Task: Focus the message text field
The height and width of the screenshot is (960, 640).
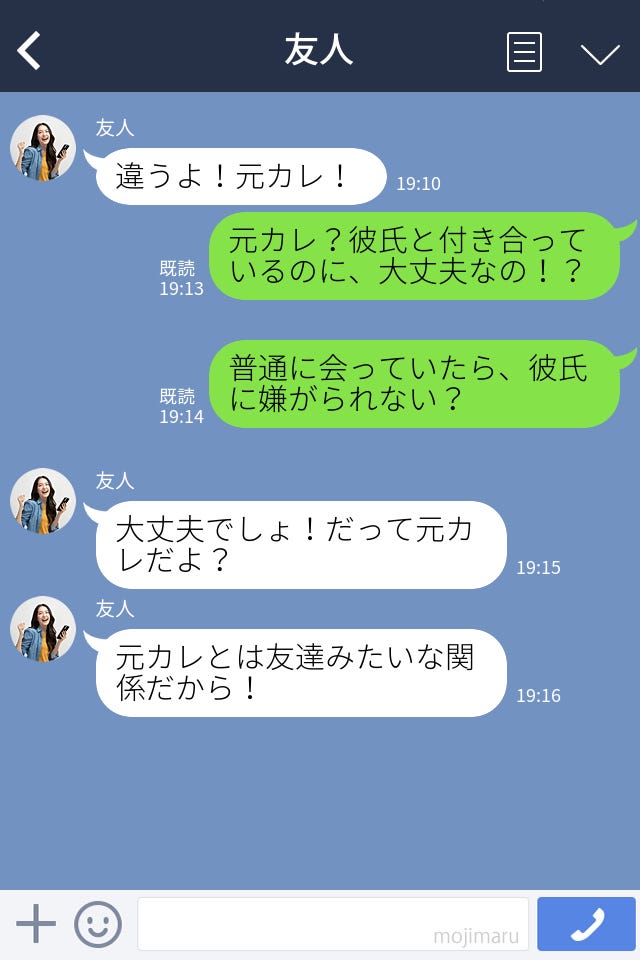Action: [x=332, y=924]
